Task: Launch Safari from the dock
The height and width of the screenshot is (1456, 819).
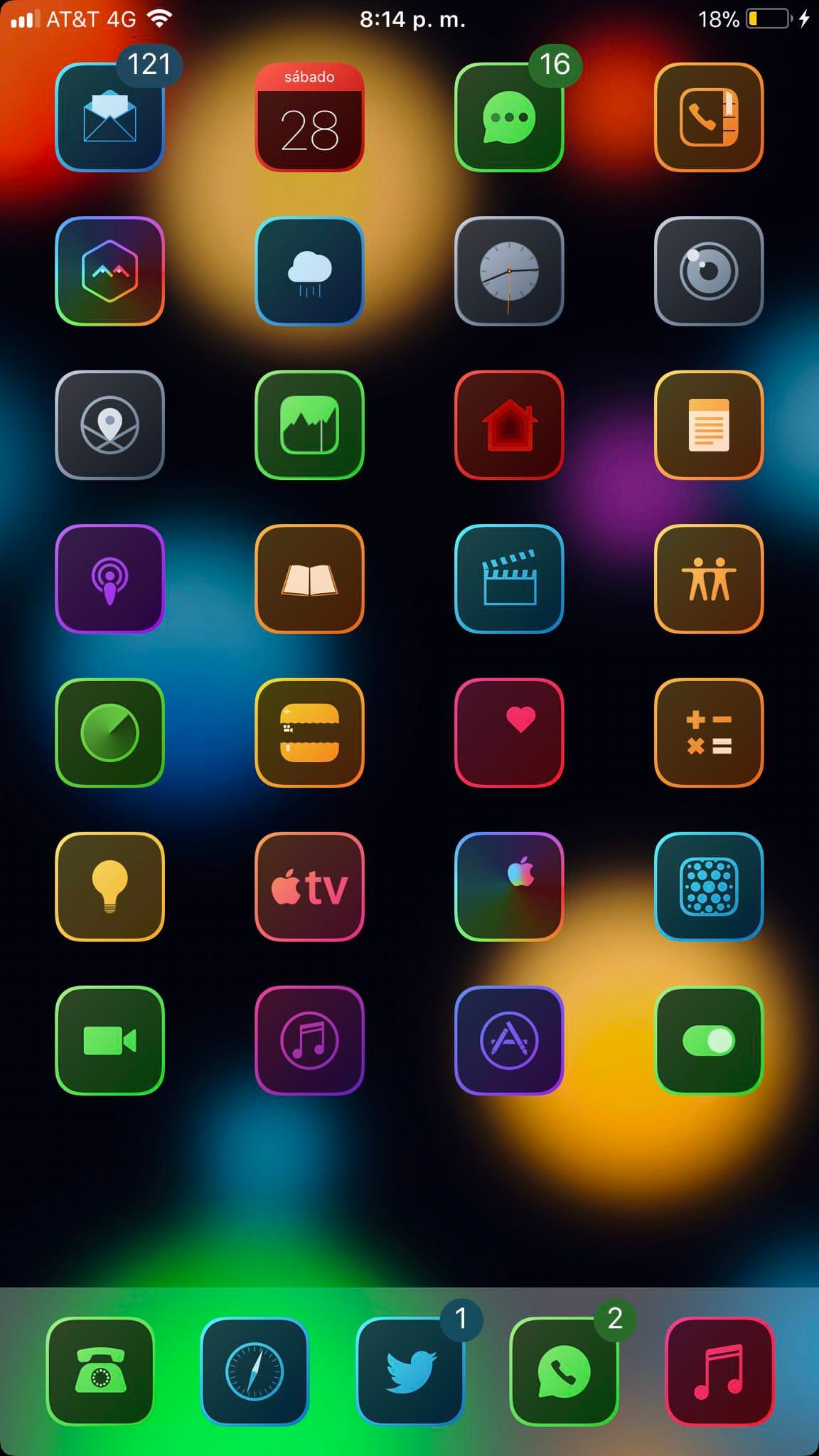Action: tap(255, 1371)
